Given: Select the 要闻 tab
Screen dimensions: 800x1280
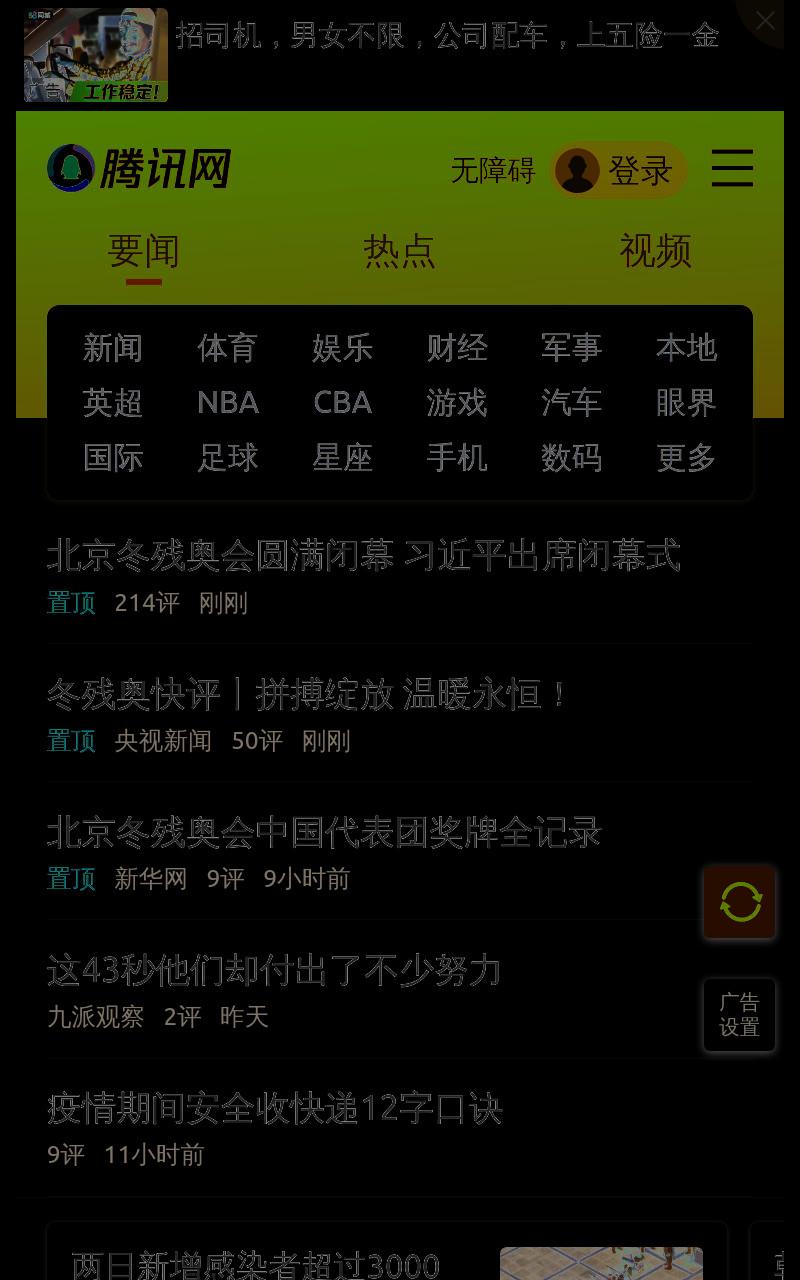Looking at the screenshot, I should coord(143,250).
